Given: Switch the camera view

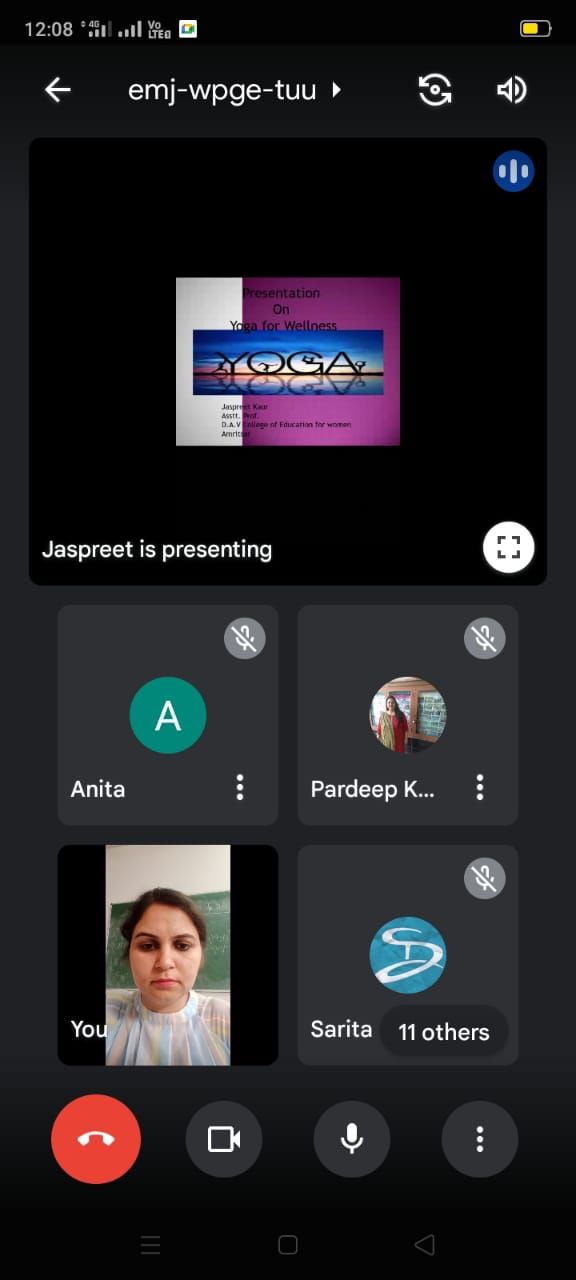Looking at the screenshot, I should [435, 90].
